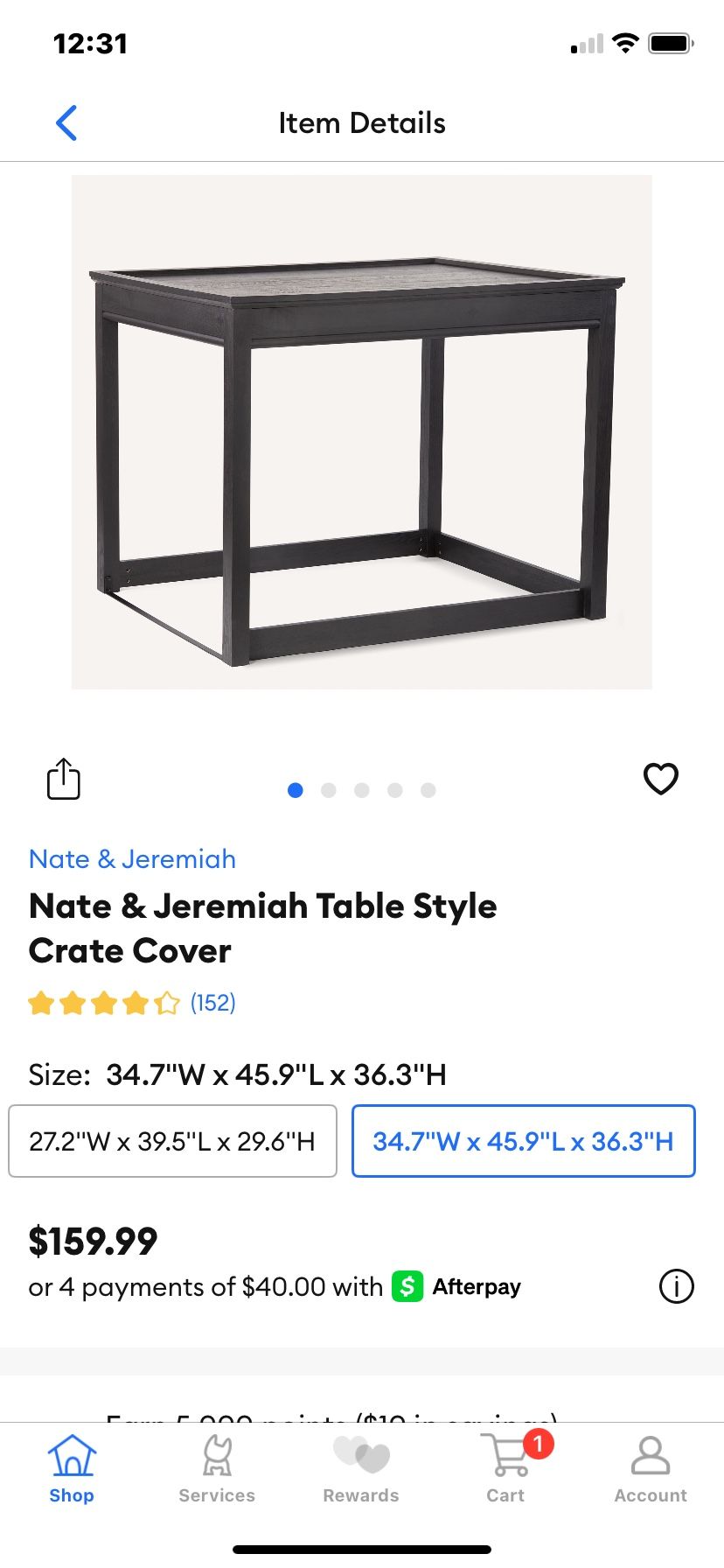The height and width of the screenshot is (1568, 724).
Task: Add crate cover to favorites with heart
Action: [660, 778]
